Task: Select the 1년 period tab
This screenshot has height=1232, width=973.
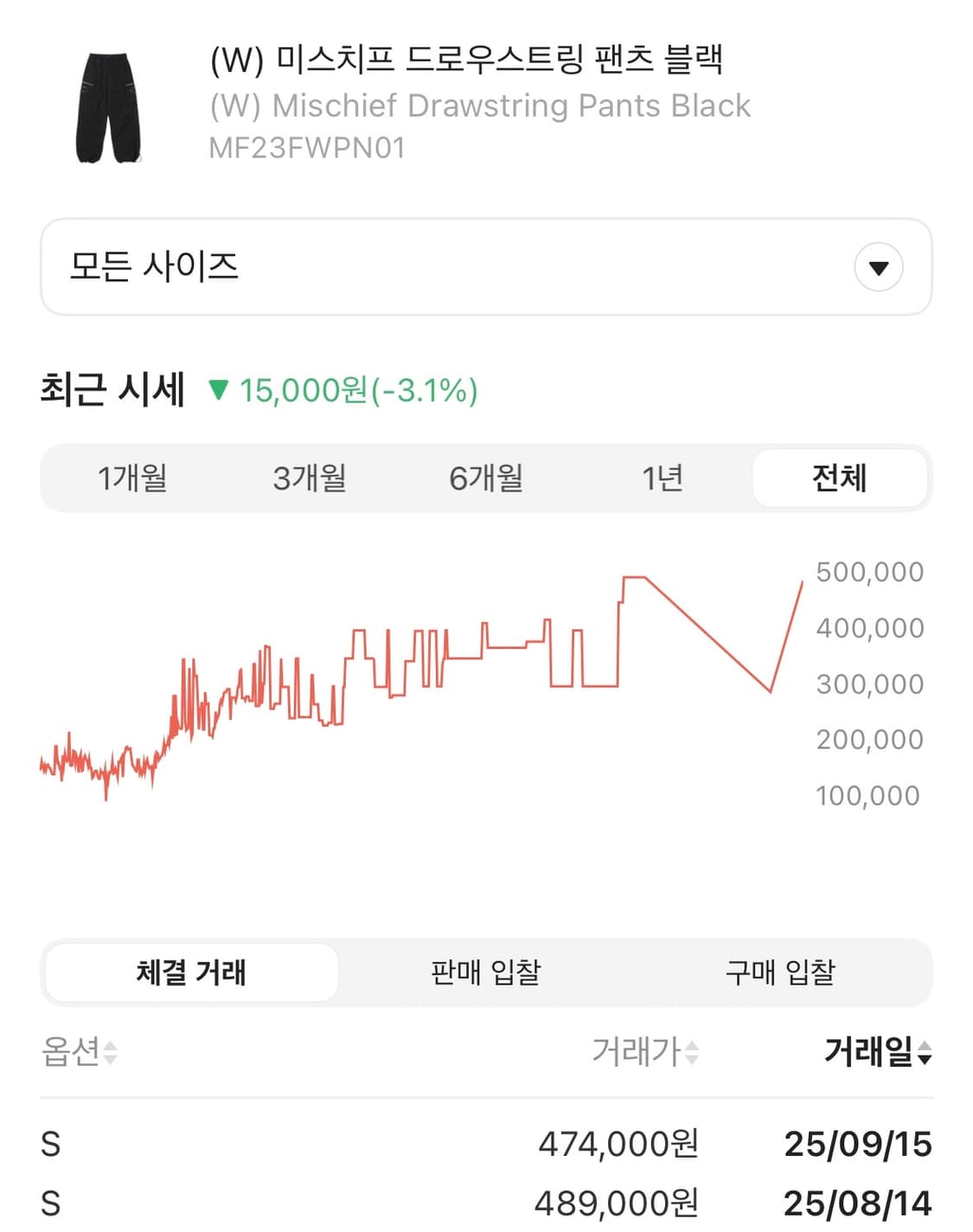Action: click(x=662, y=478)
